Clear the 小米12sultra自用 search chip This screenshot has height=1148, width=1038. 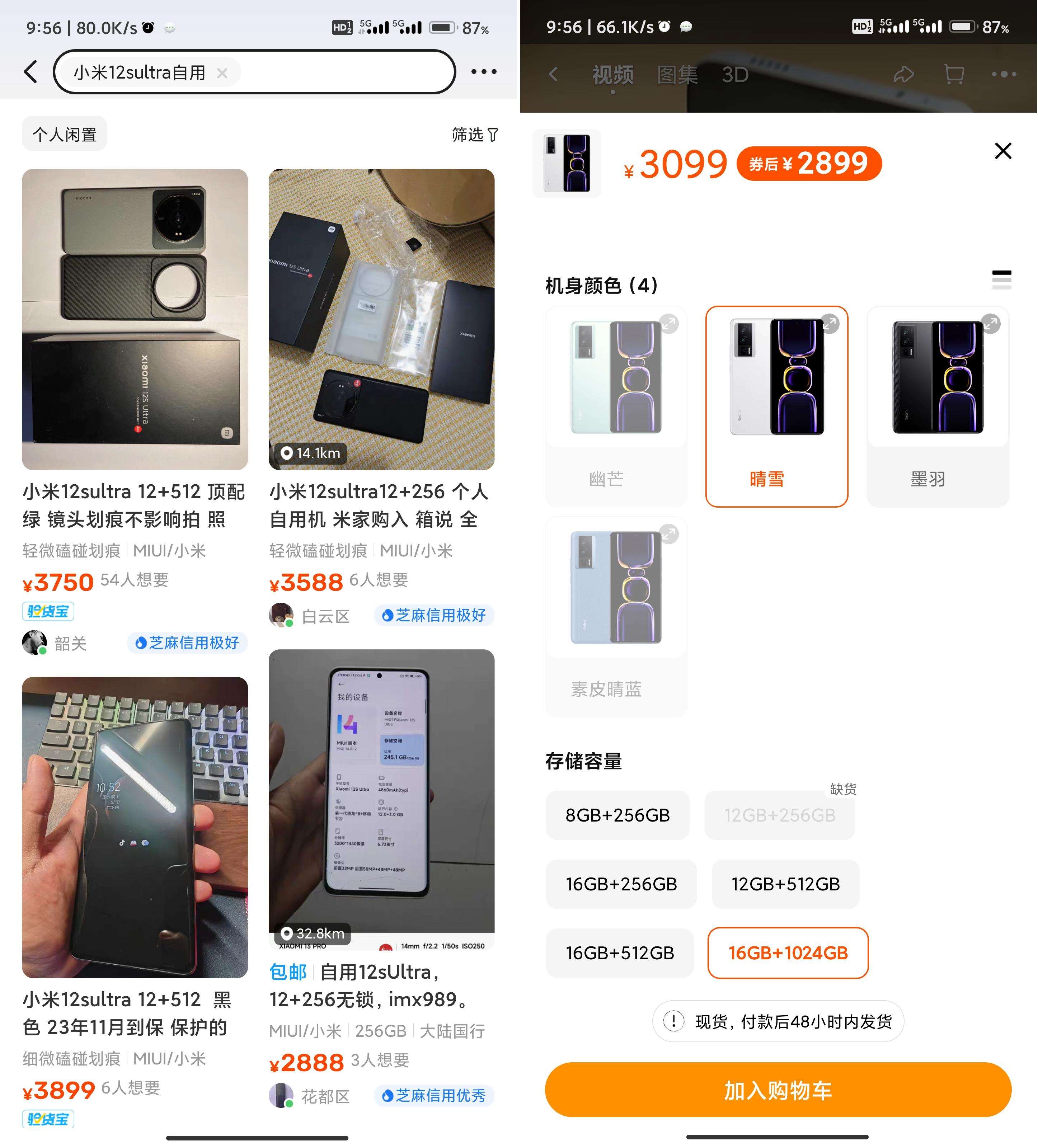(222, 73)
